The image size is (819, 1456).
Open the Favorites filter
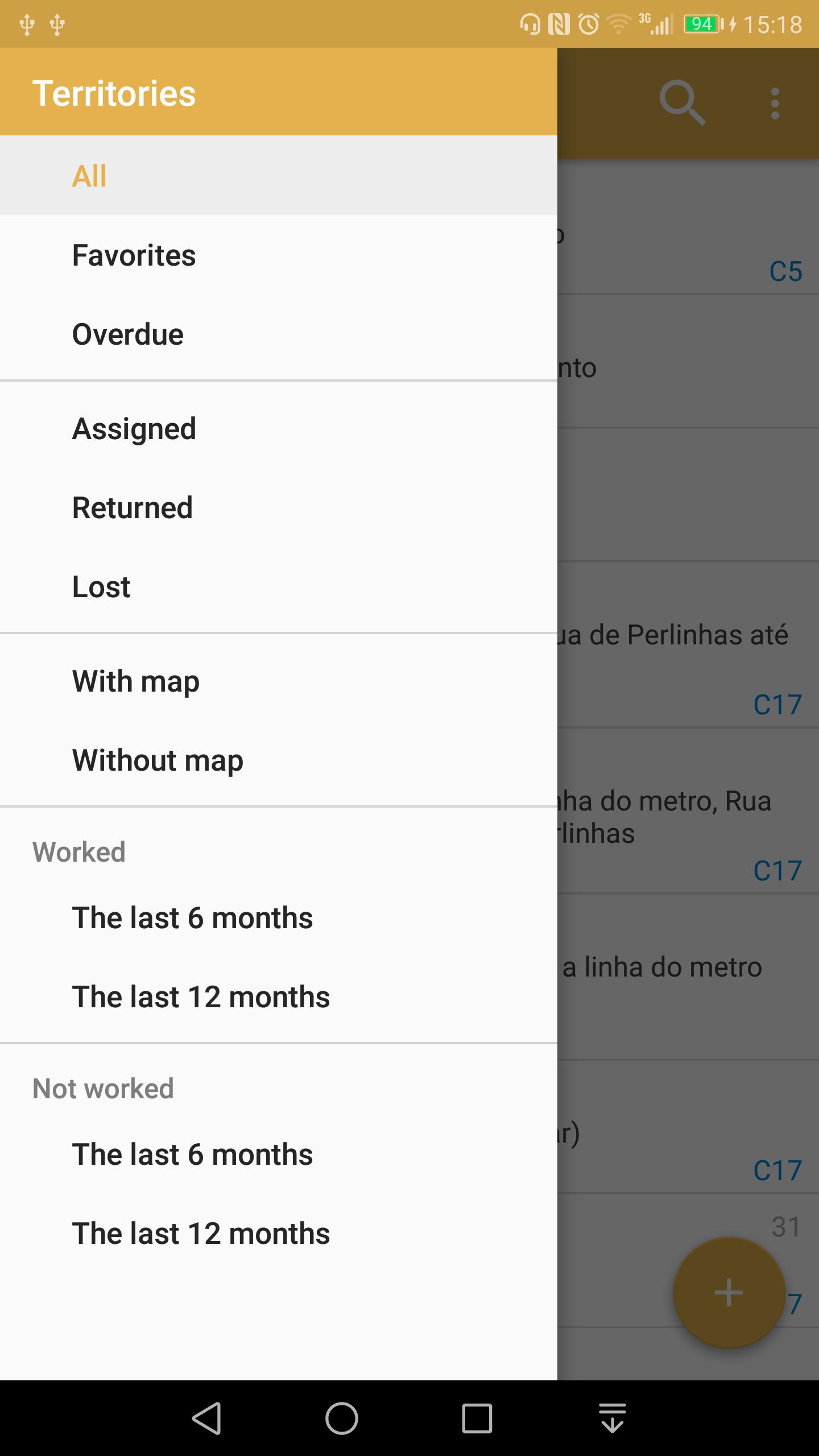point(279,255)
